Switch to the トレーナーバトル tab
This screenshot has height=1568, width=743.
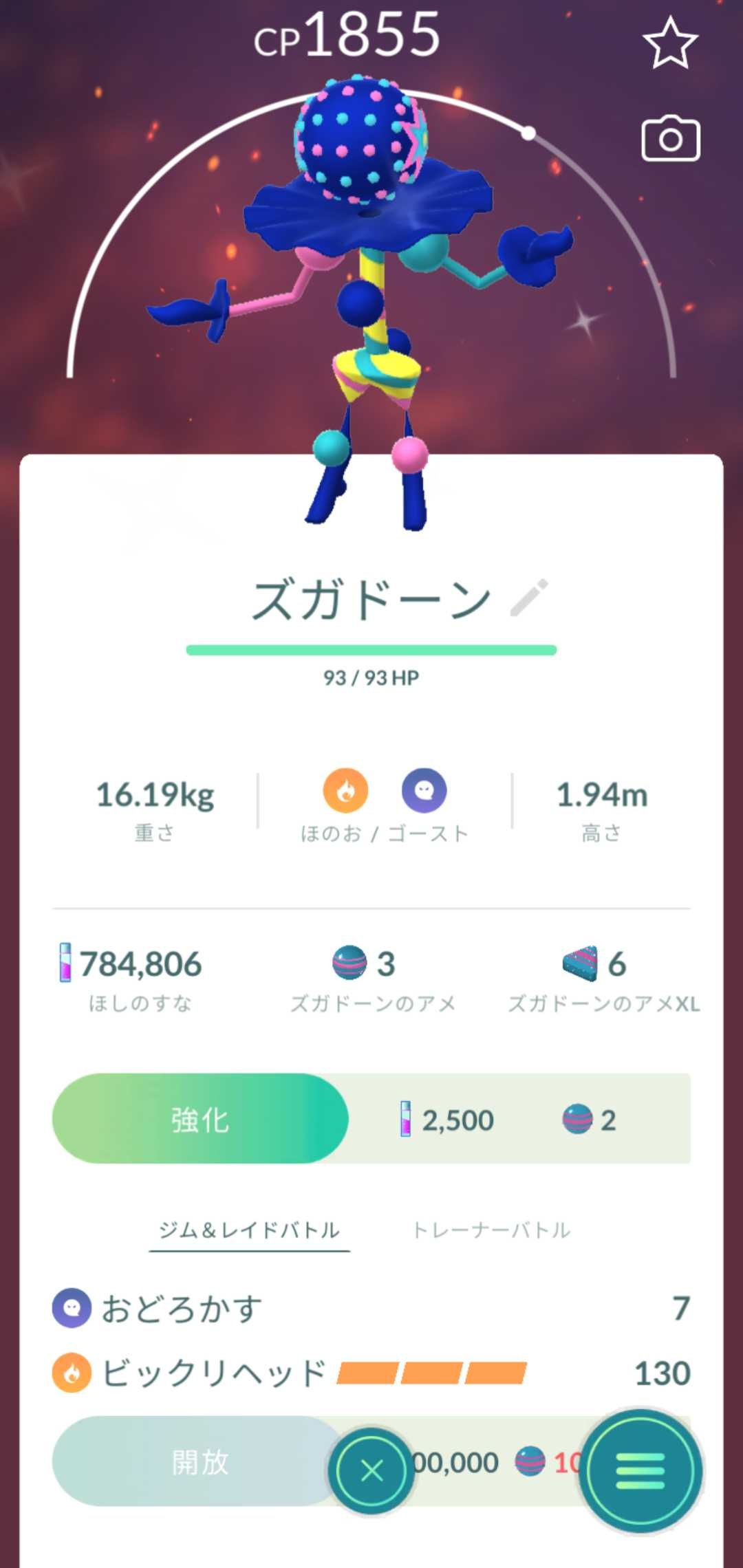(491, 1230)
